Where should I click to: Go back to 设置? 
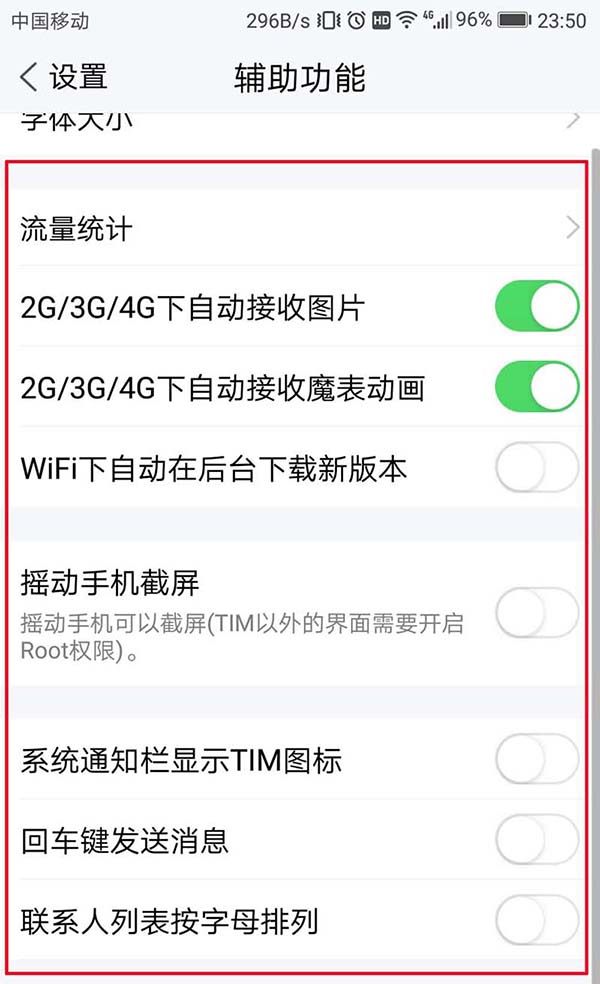click(x=62, y=77)
